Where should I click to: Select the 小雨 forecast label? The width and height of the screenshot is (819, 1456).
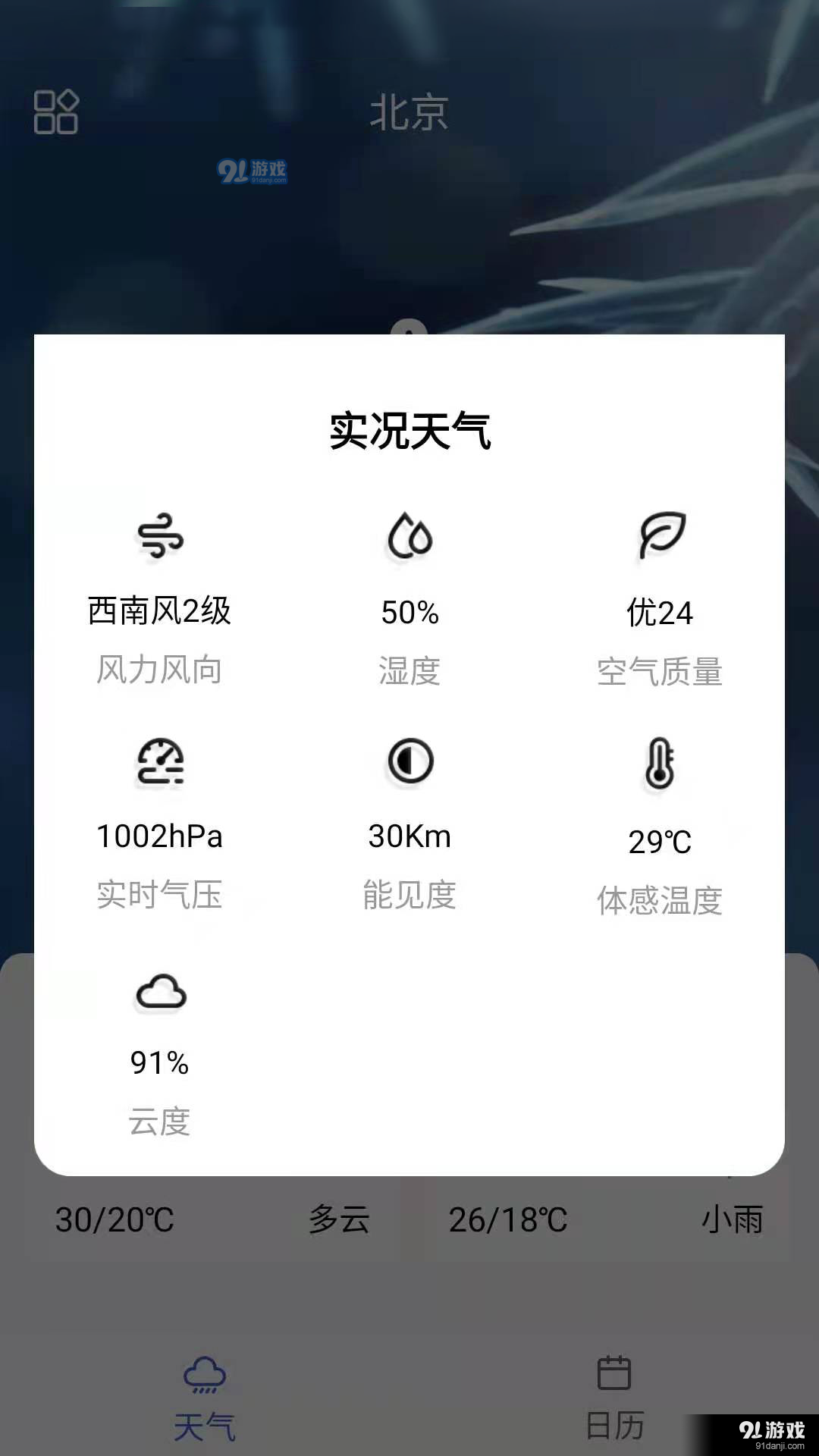(x=732, y=1219)
